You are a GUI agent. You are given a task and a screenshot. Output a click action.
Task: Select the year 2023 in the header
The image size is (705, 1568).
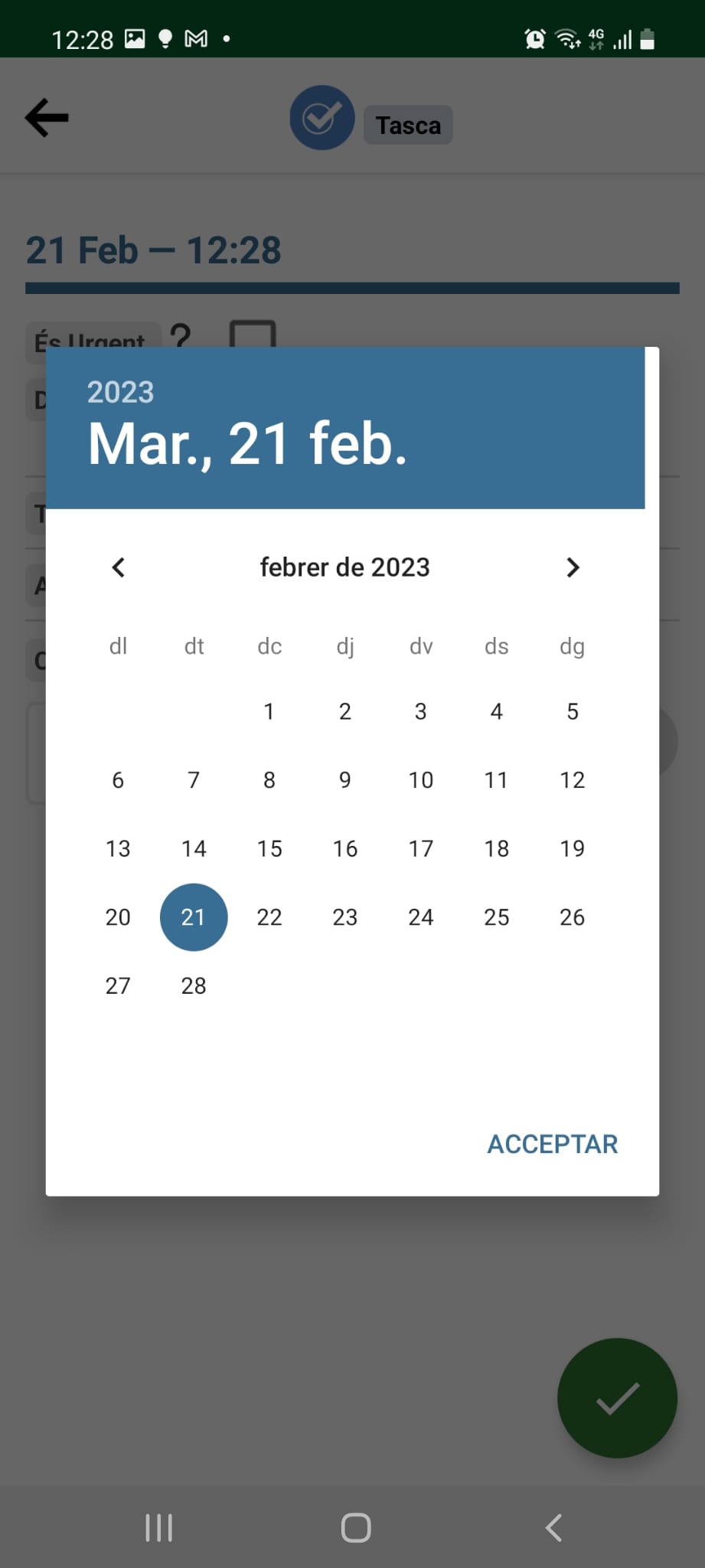pyautogui.click(x=120, y=392)
